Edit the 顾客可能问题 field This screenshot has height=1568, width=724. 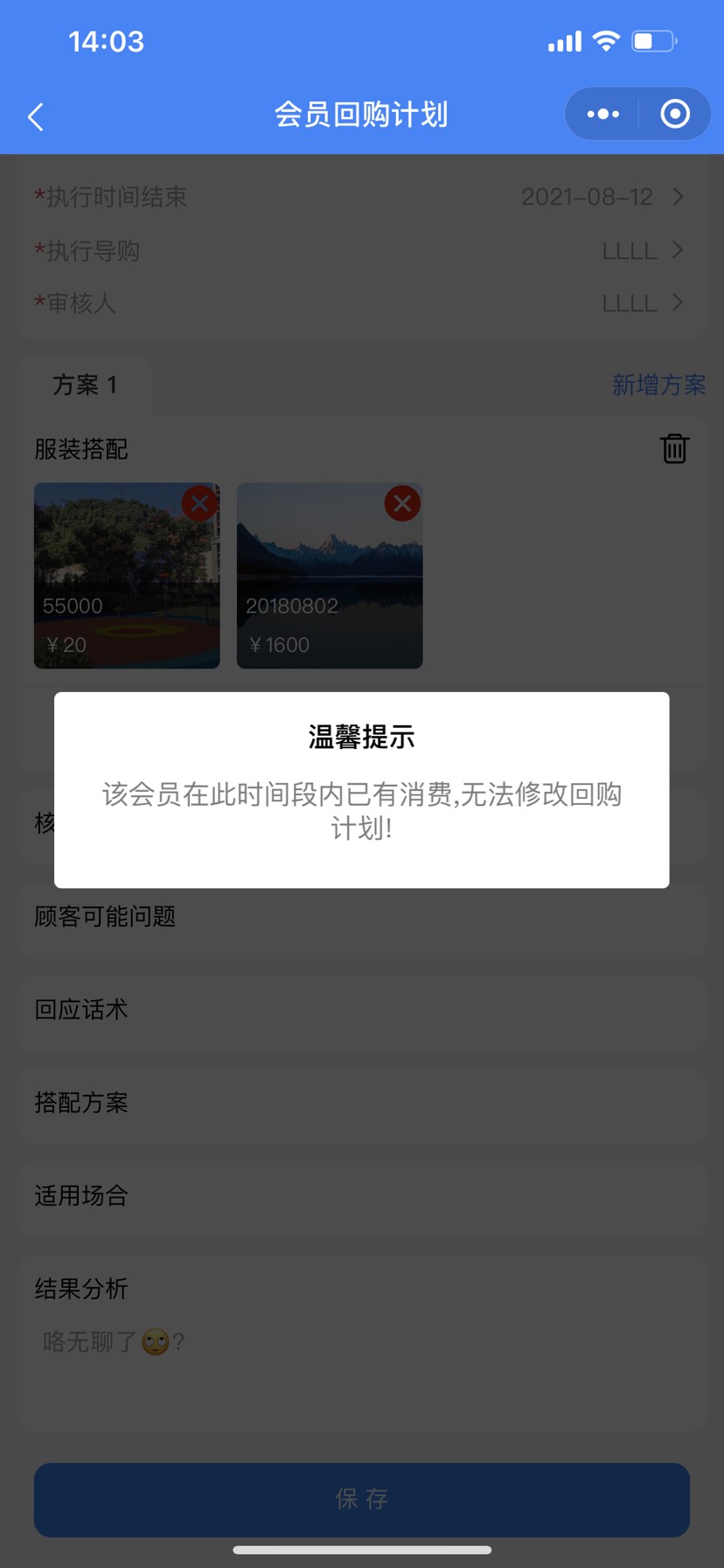[x=362, y=917]
